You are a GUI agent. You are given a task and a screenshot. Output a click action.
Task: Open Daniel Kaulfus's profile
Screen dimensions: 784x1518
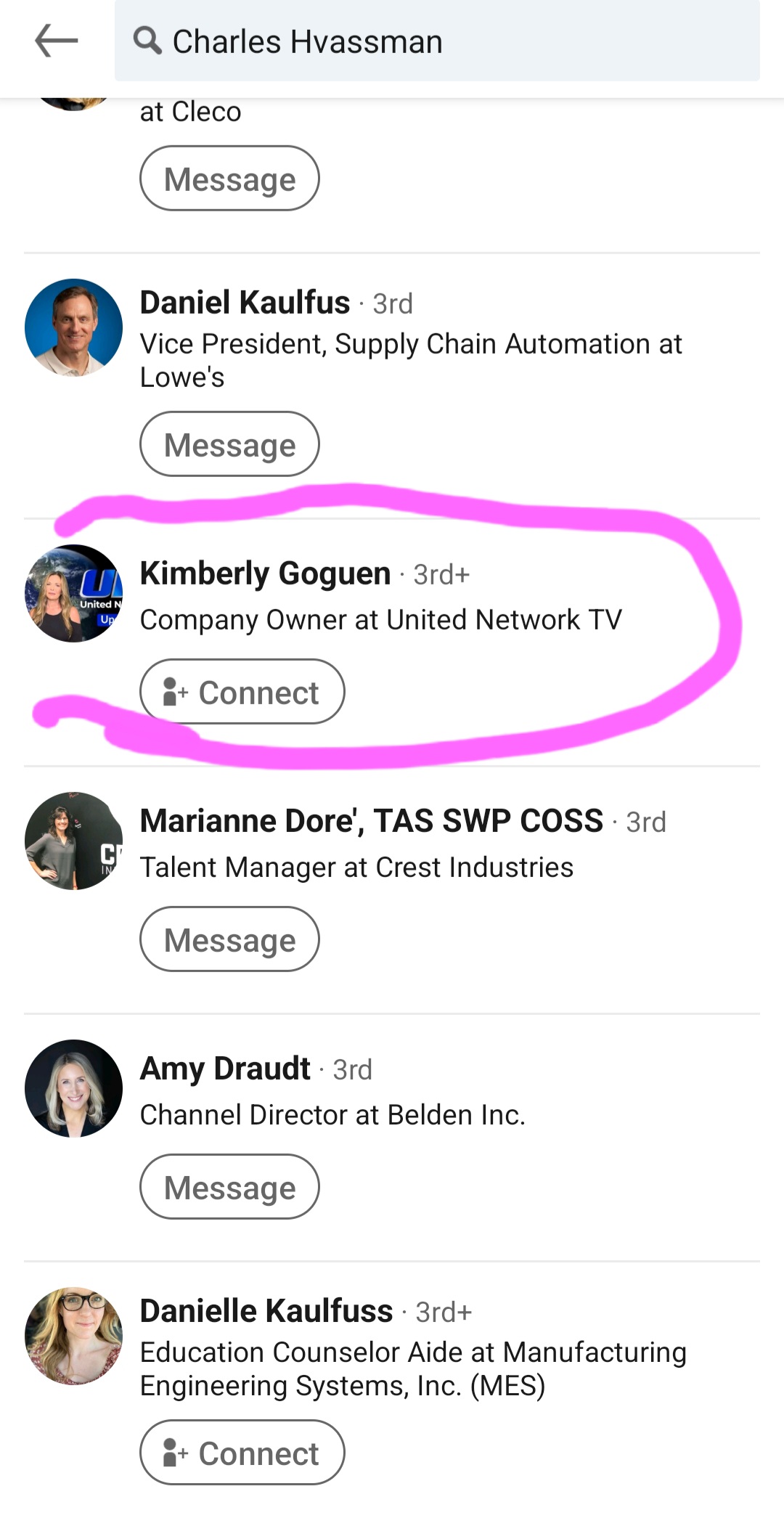point(245,303)
